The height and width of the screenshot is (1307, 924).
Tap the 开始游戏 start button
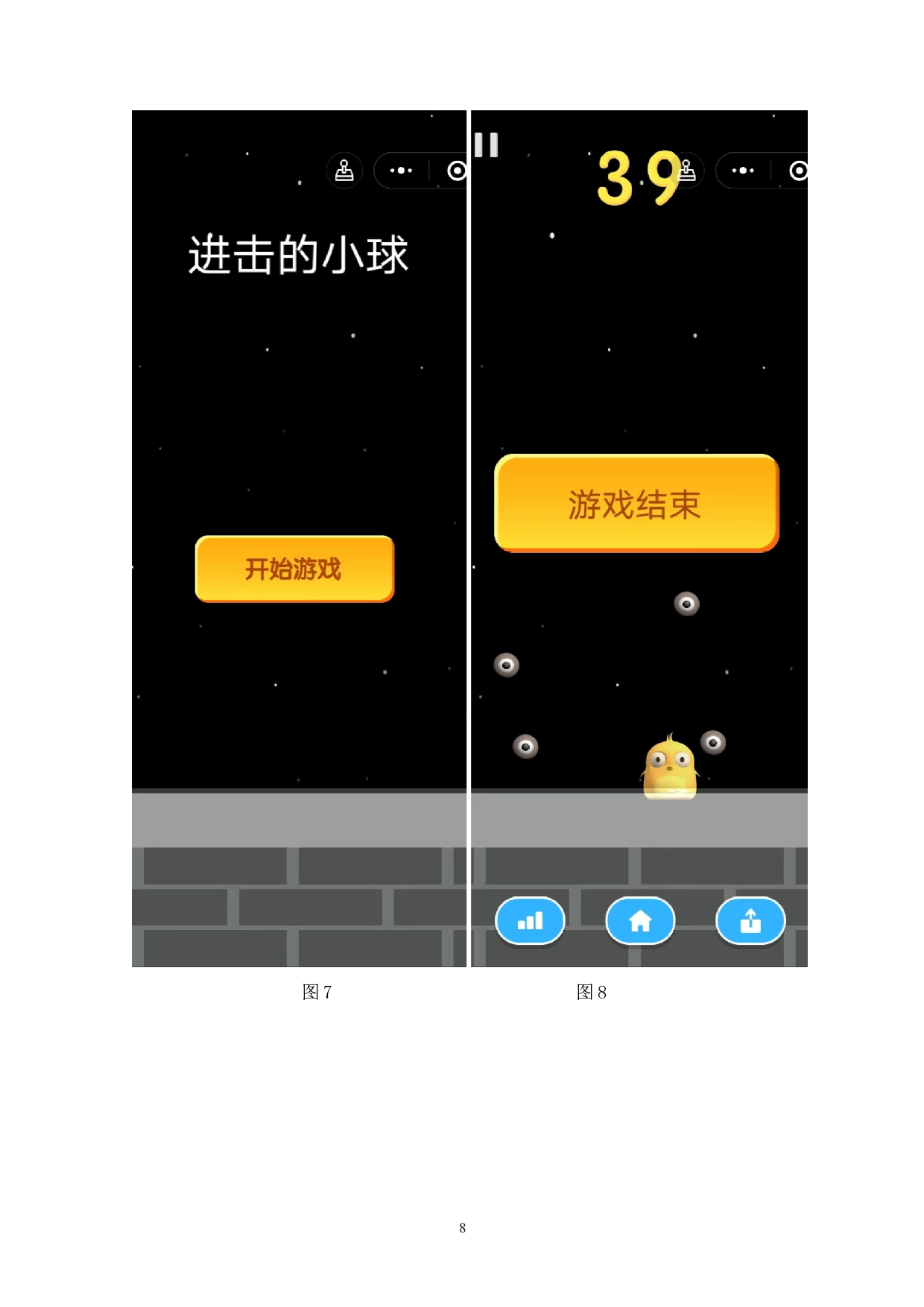click(x=293, y=568)
